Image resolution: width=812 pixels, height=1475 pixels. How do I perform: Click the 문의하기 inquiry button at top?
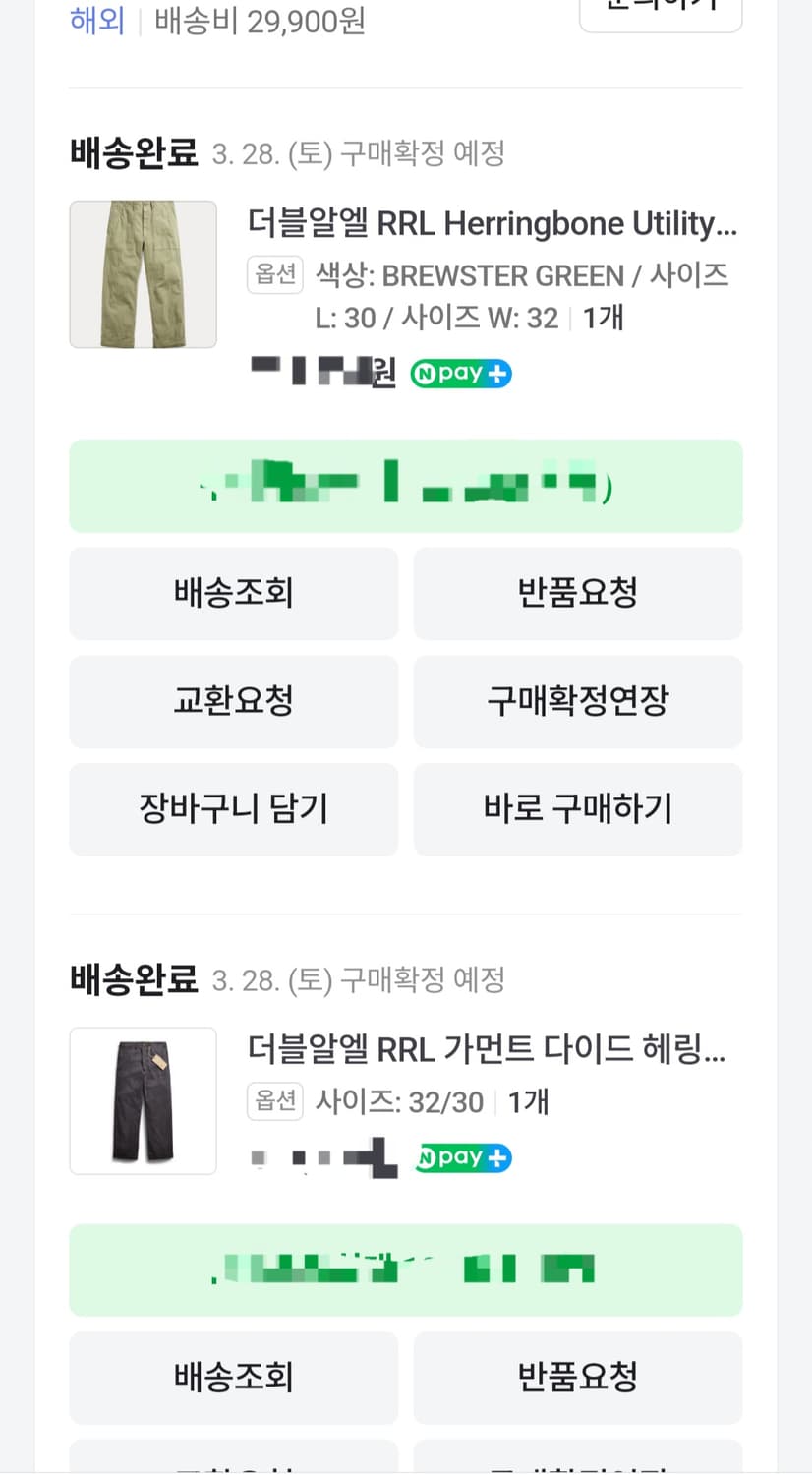[660, 8]
